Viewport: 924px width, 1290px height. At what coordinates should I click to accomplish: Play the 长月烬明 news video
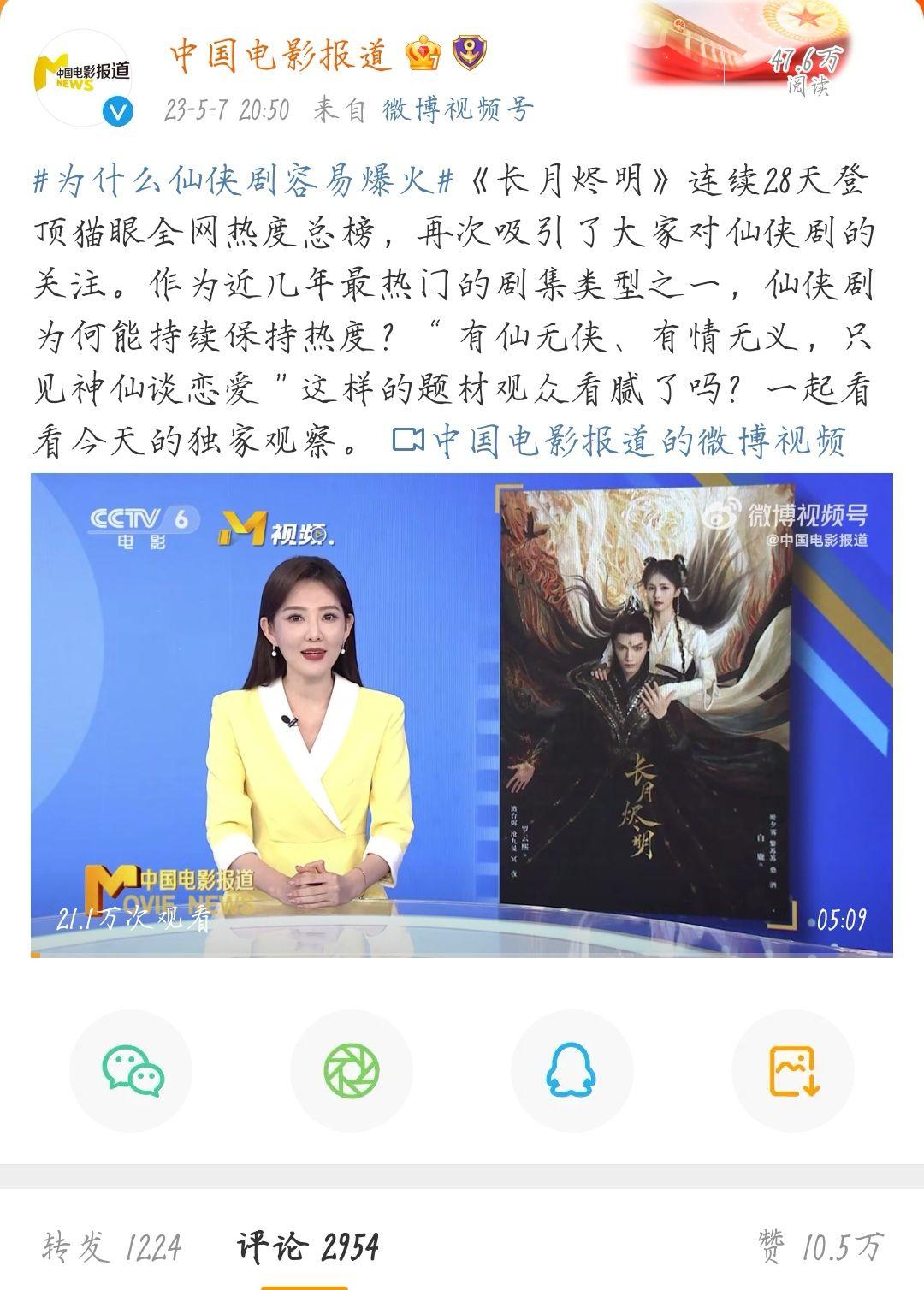[462, 715]
